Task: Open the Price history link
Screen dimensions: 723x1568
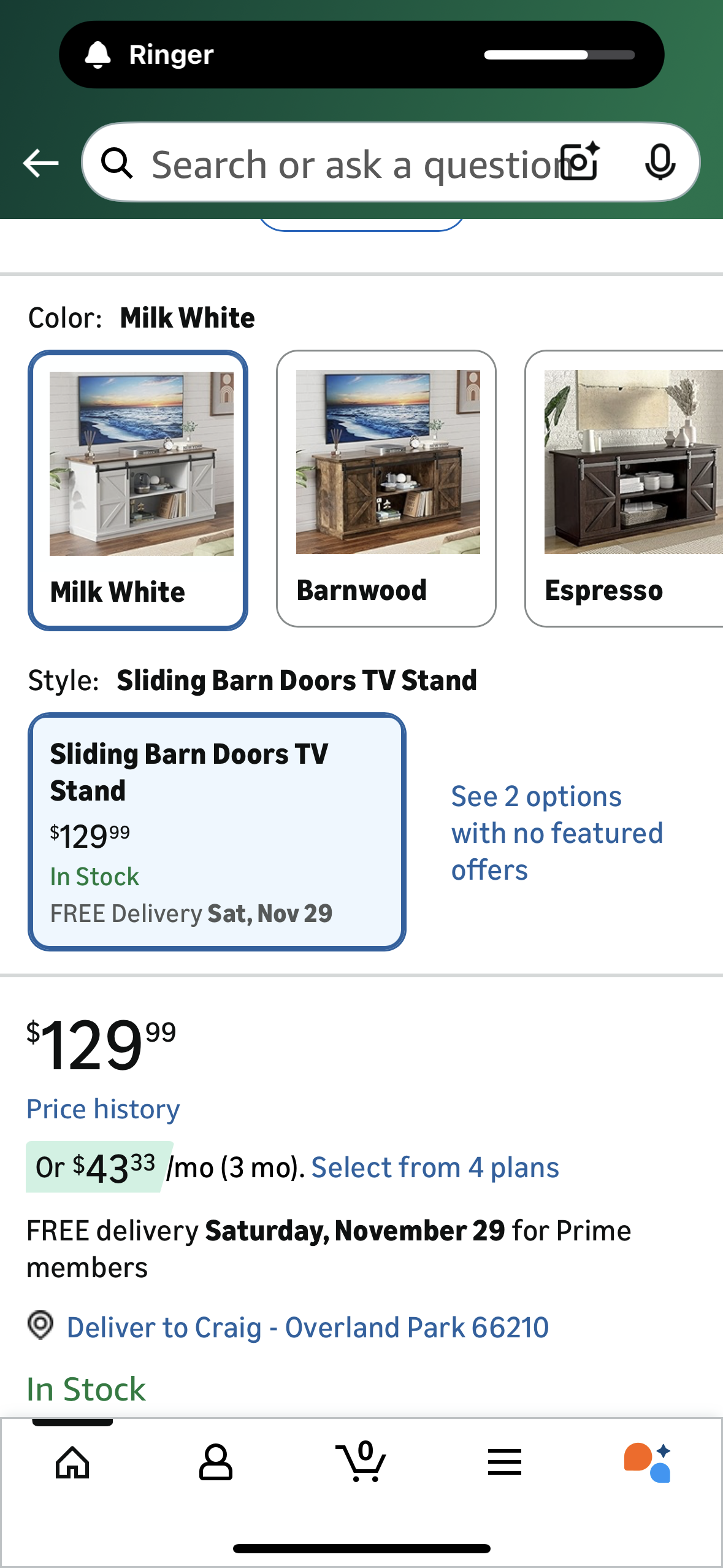Action: (102, 1108)
